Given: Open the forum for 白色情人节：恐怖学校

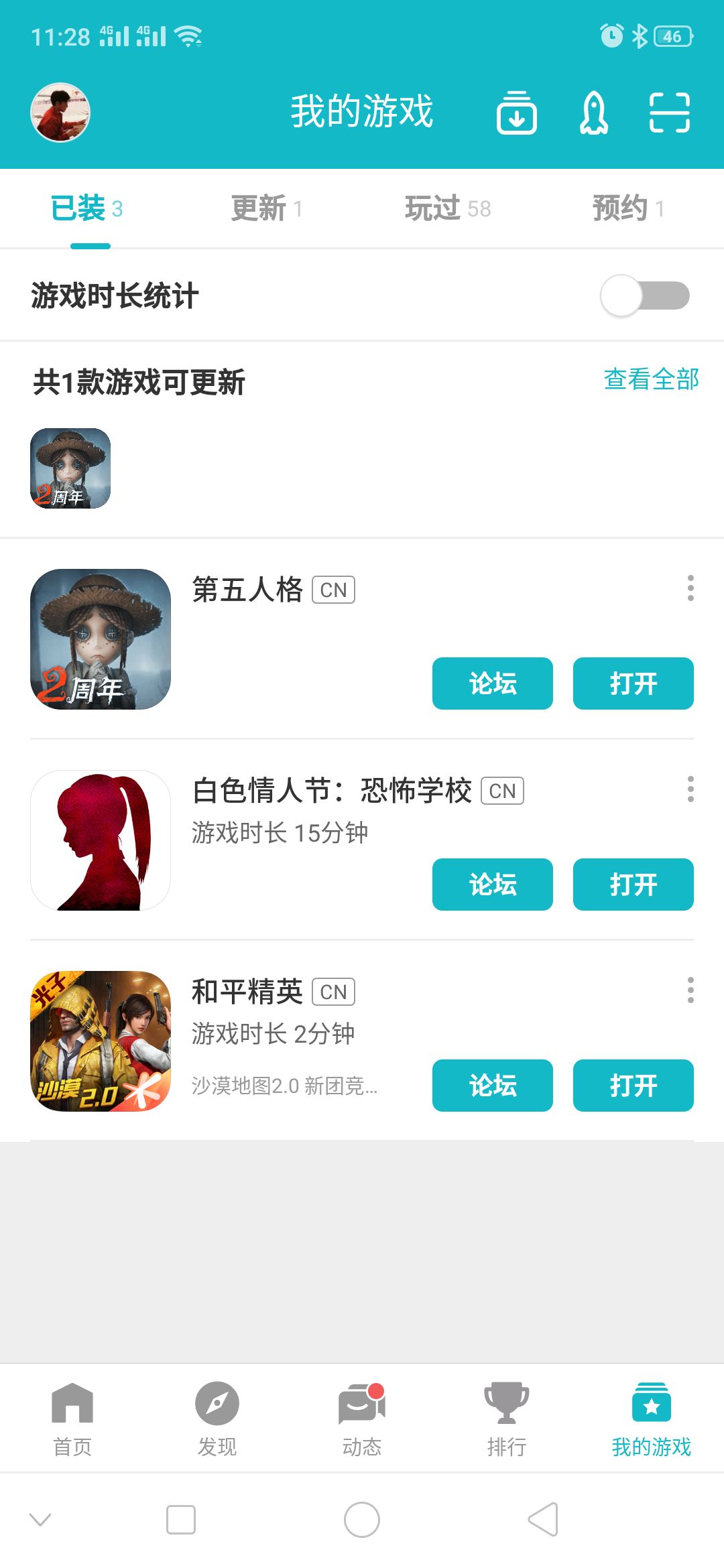Looking at the screenshot, I should click(493, 885).
